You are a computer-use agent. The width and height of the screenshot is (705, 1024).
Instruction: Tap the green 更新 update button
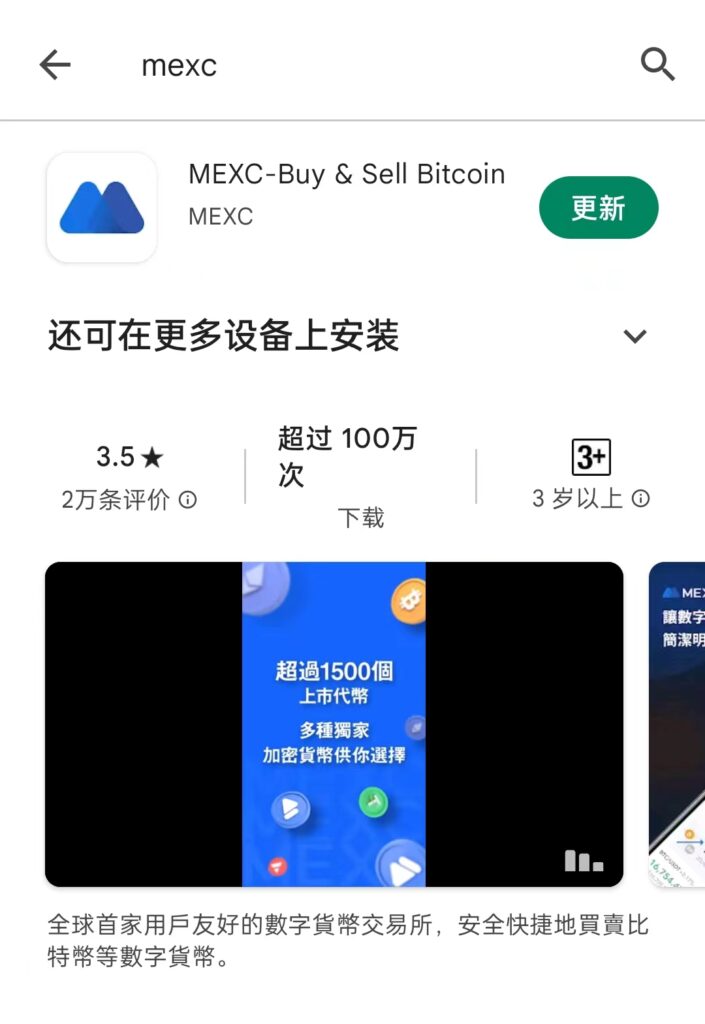[598, 208]
